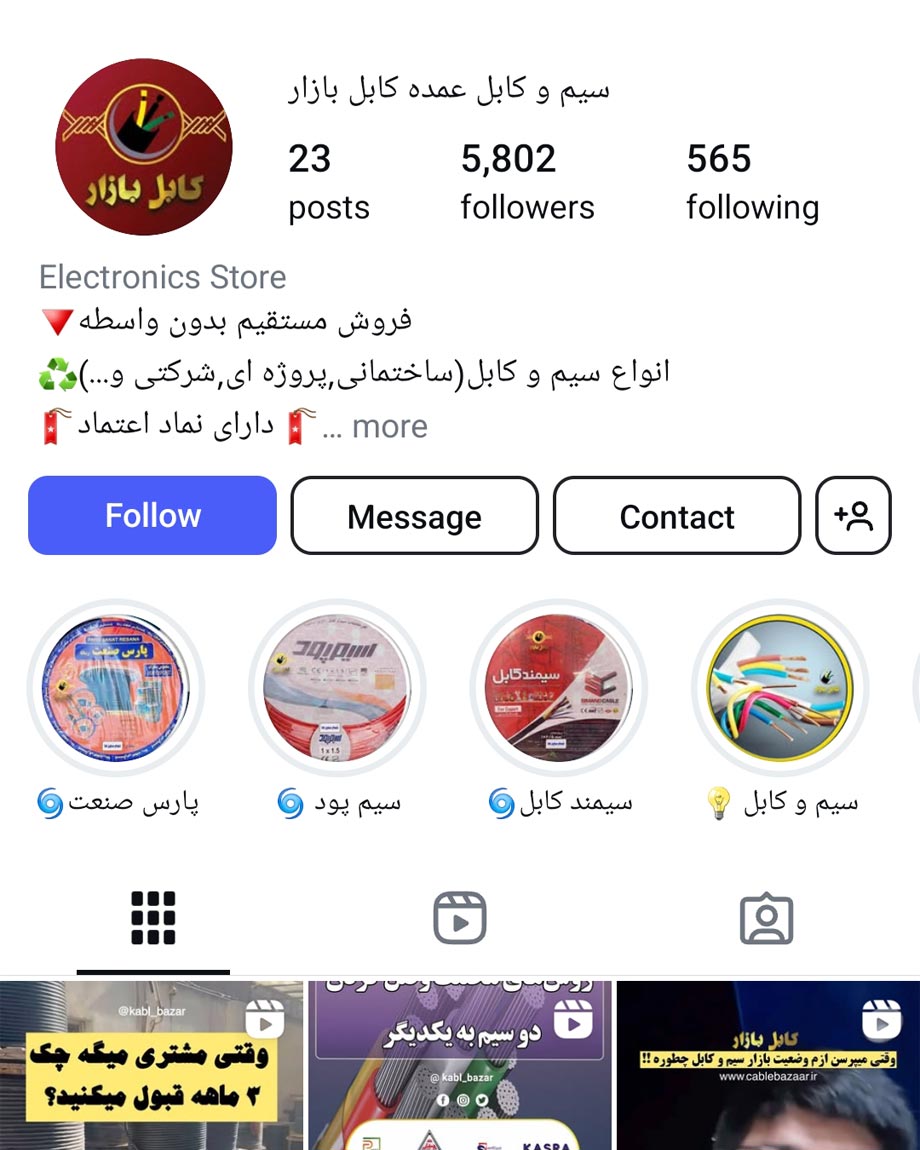
Task: Open Message to contact the store
Action: 414,516
